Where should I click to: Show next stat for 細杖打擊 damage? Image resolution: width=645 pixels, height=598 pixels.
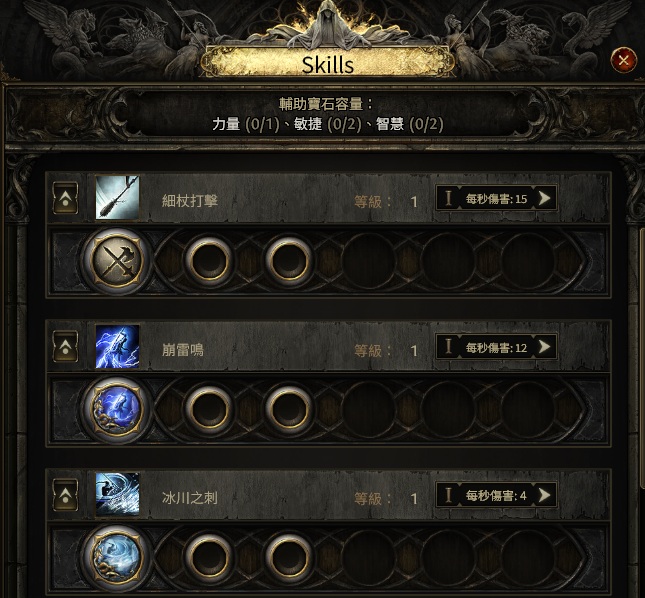point(545,198)
